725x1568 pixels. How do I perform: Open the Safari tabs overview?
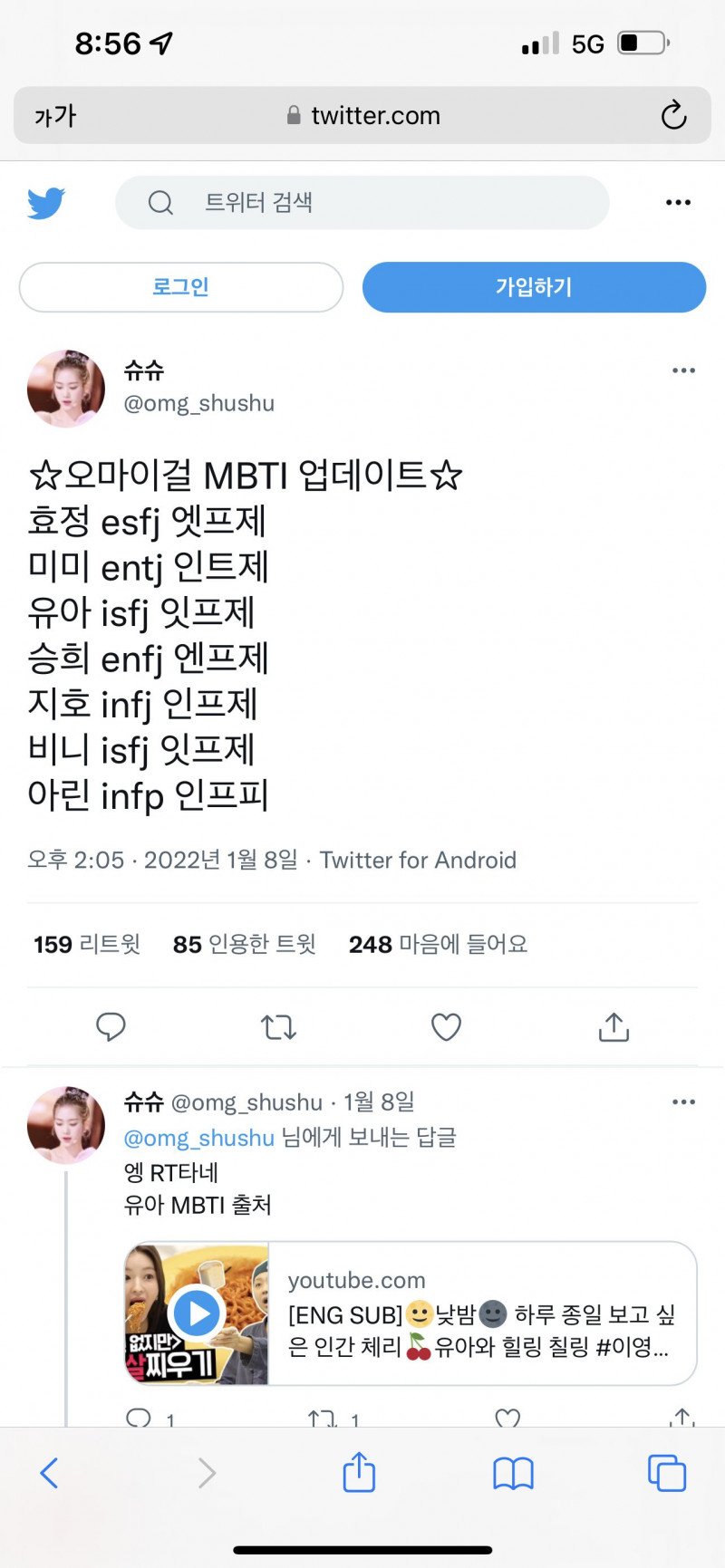(x=667, y=1473)
